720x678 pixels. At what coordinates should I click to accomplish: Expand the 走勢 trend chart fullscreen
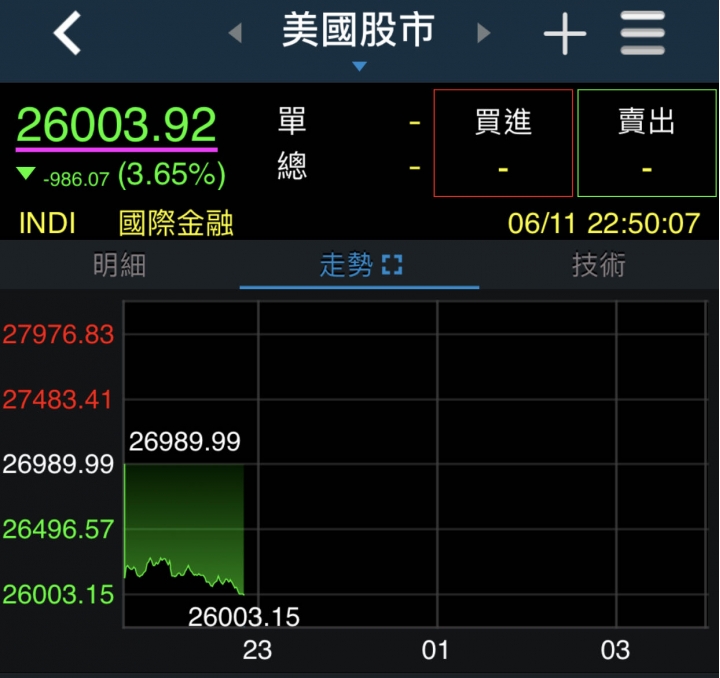click(391, 265)
